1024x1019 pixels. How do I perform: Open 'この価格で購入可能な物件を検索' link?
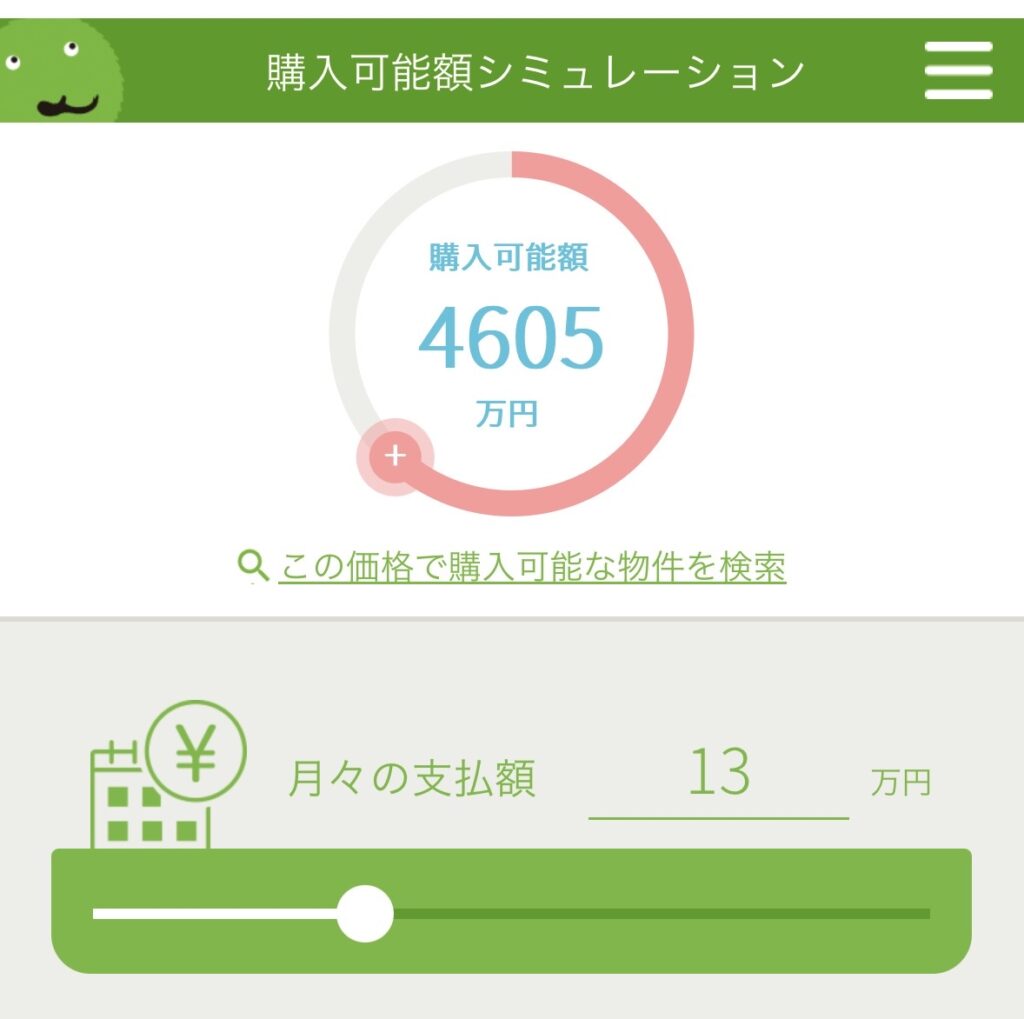point(531,567)
